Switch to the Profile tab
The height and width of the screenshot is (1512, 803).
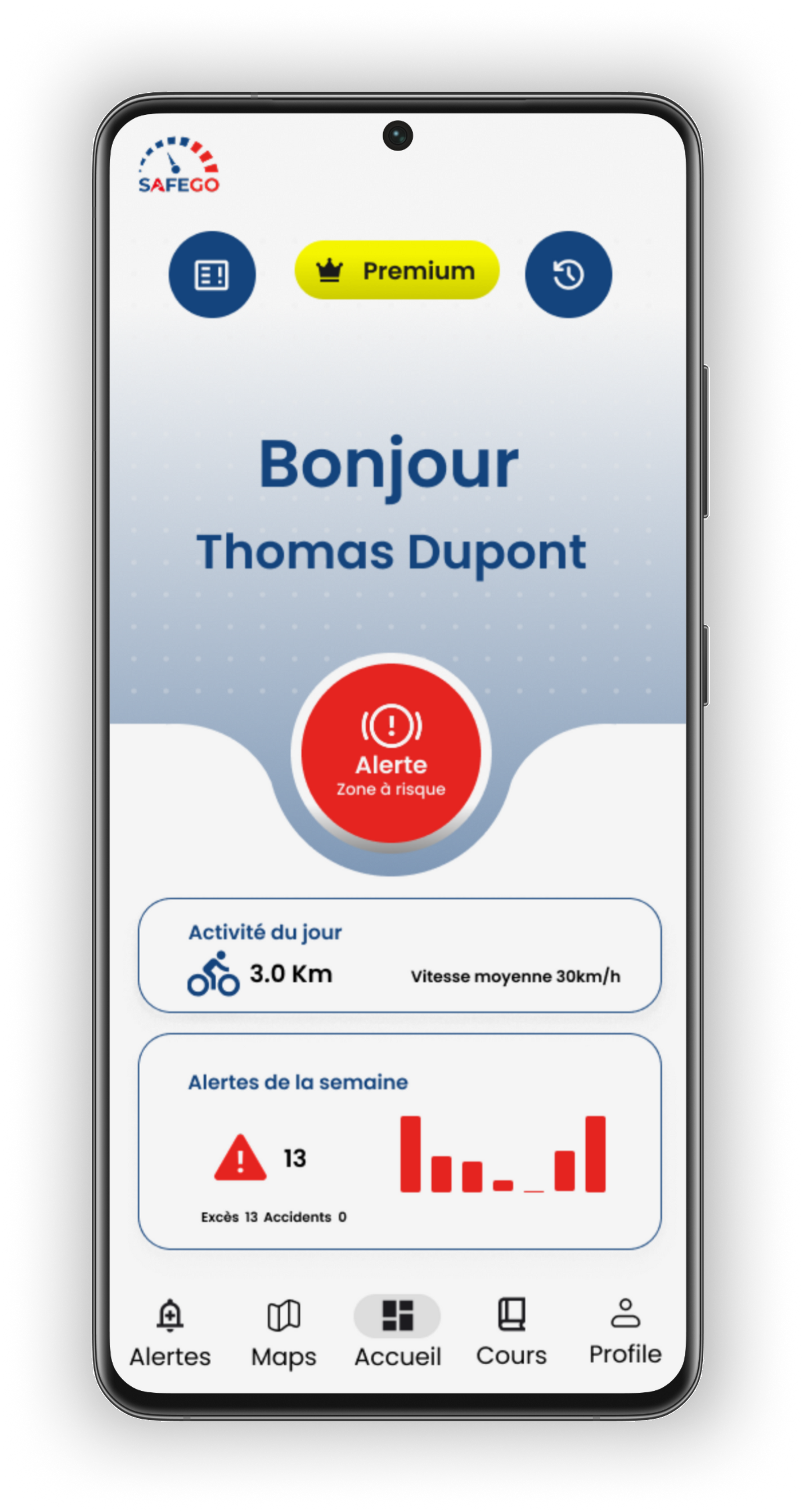click(625, 1331)
